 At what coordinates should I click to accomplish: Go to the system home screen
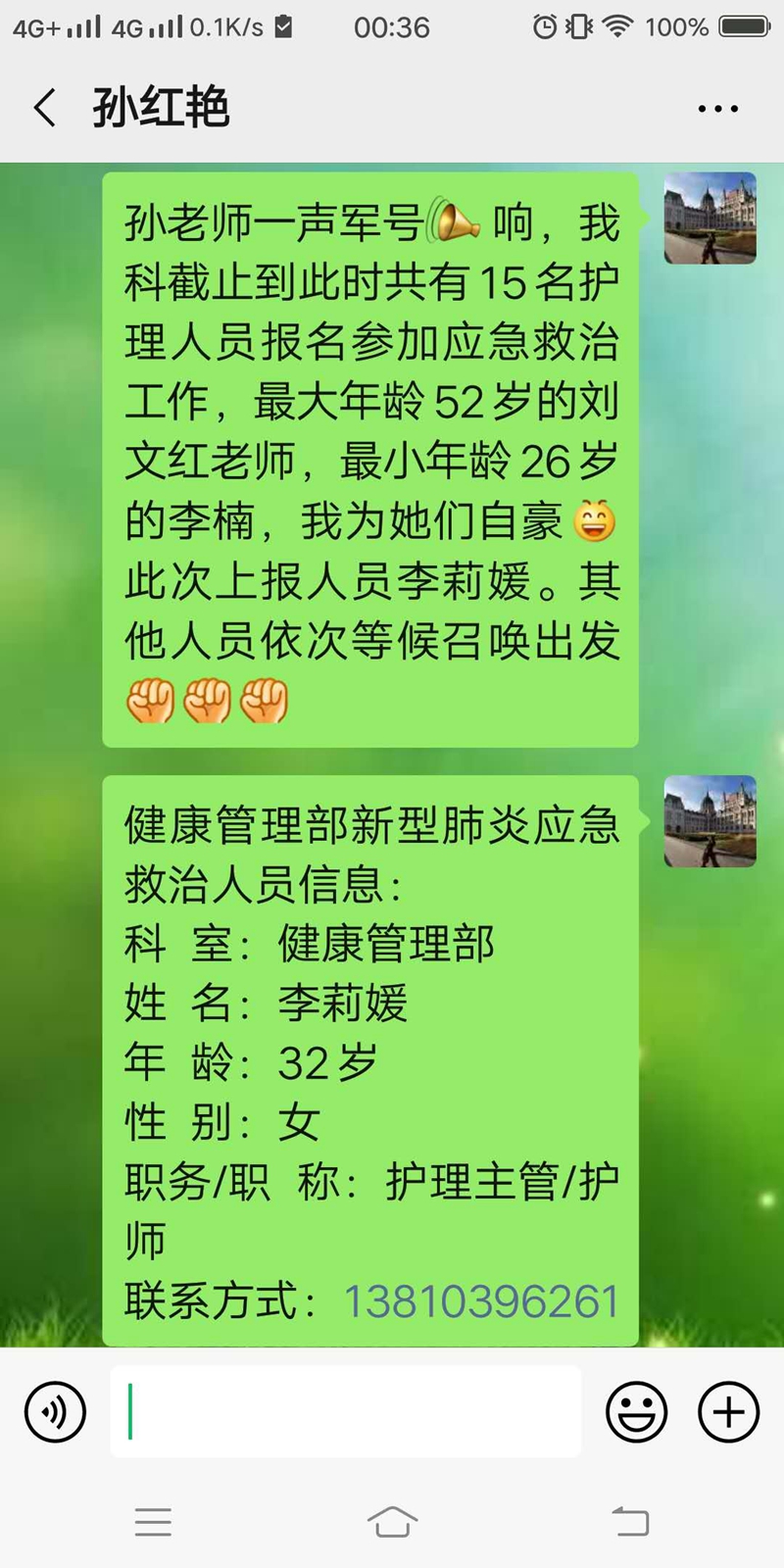coord(392,1522)
